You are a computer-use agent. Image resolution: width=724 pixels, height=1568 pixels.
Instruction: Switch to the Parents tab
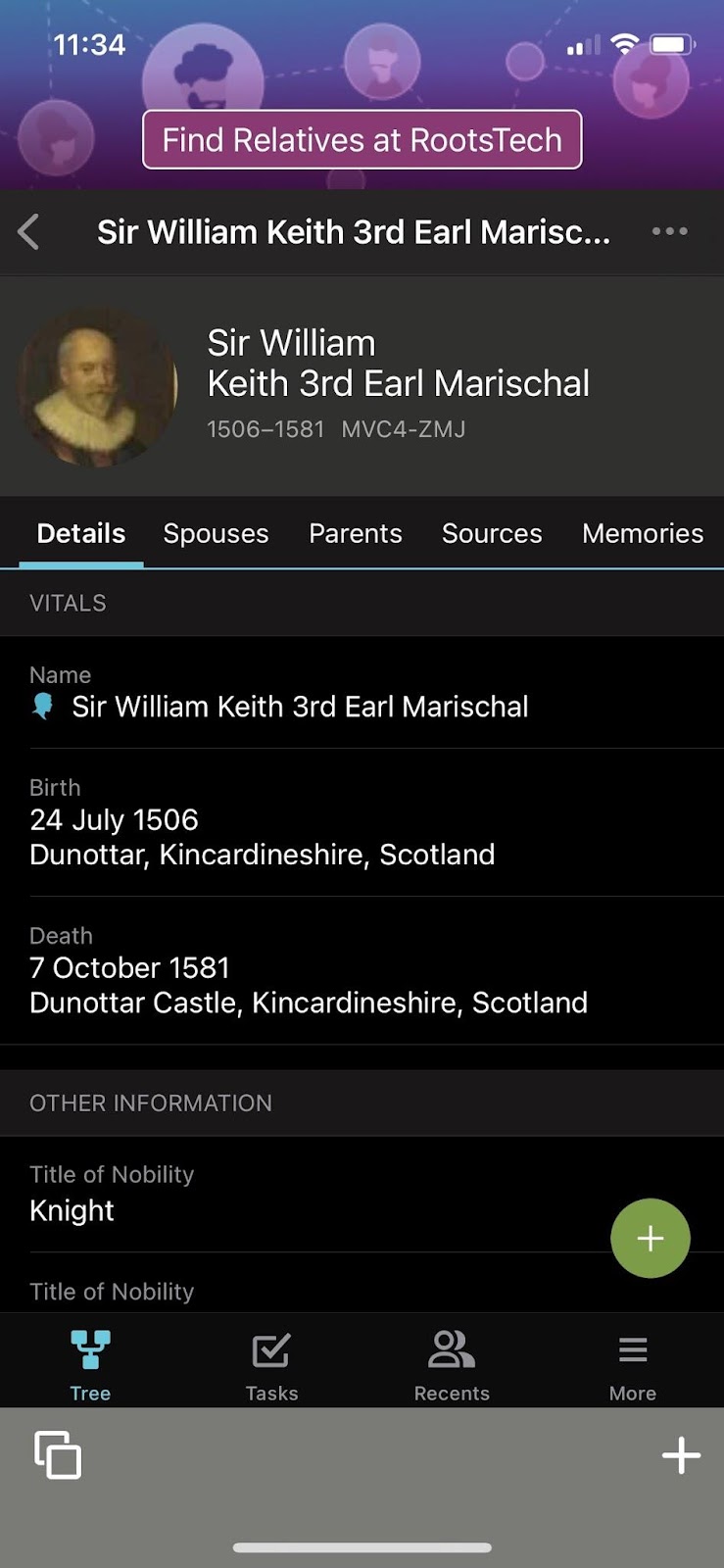coord(355,533)
